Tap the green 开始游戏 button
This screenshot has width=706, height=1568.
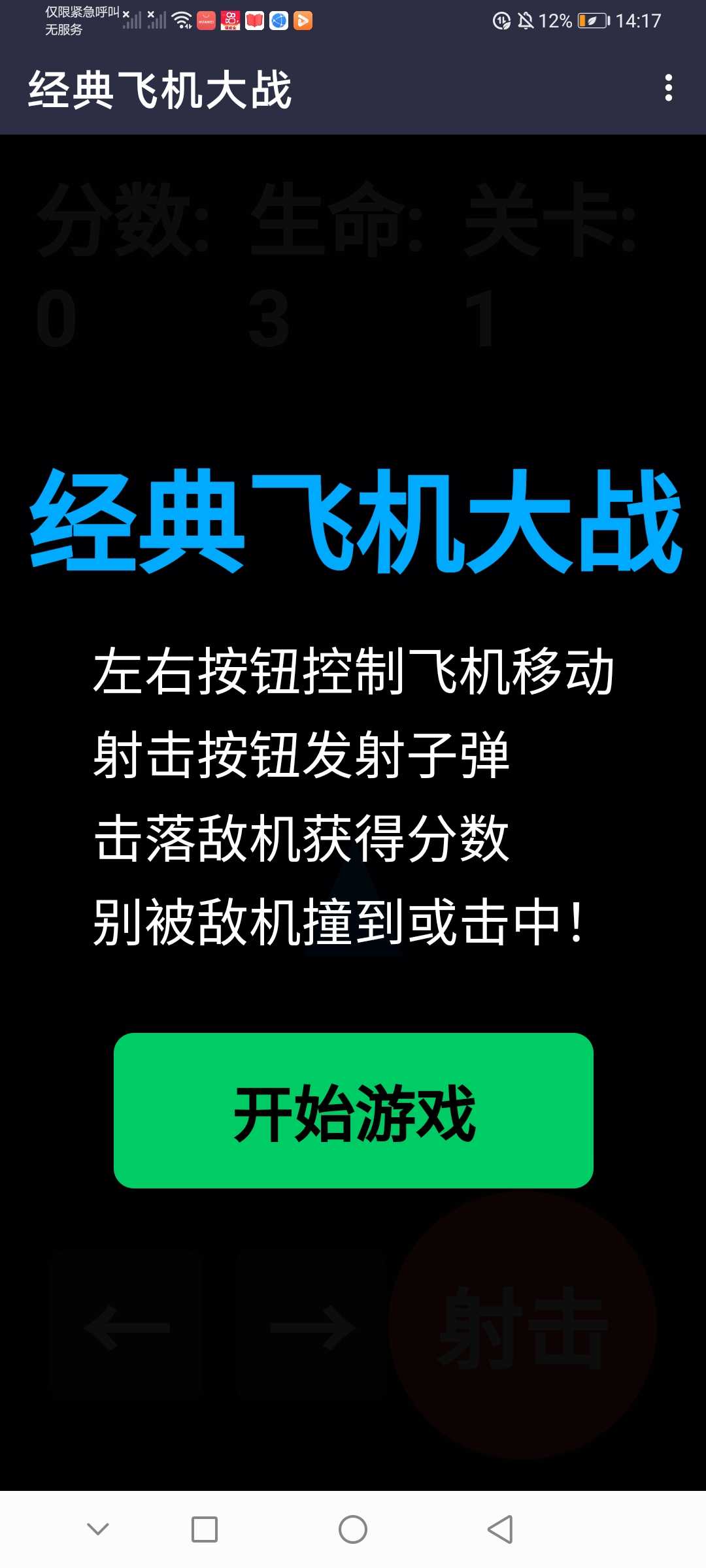[353, 1110]
